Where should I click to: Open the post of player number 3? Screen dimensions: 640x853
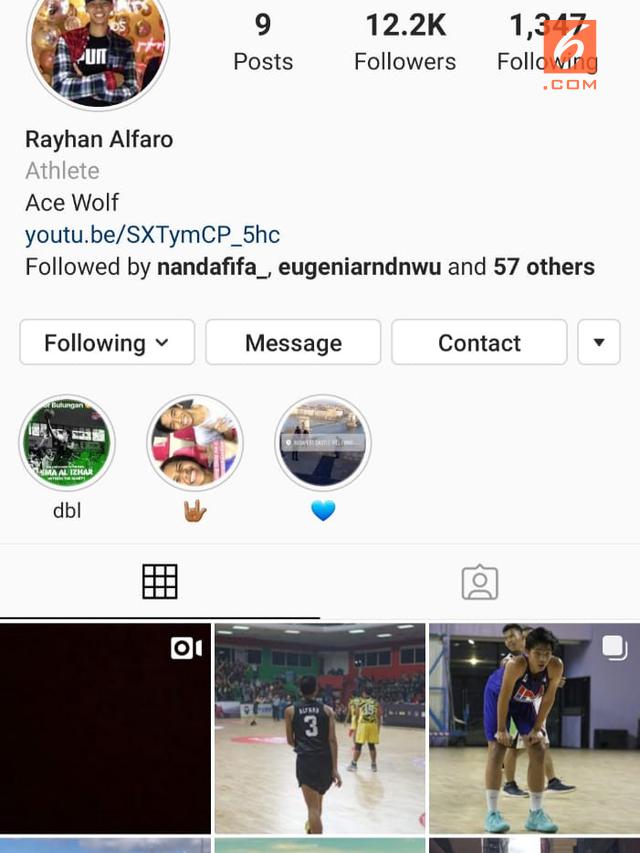pyautogui.click(x=319, y=728)
